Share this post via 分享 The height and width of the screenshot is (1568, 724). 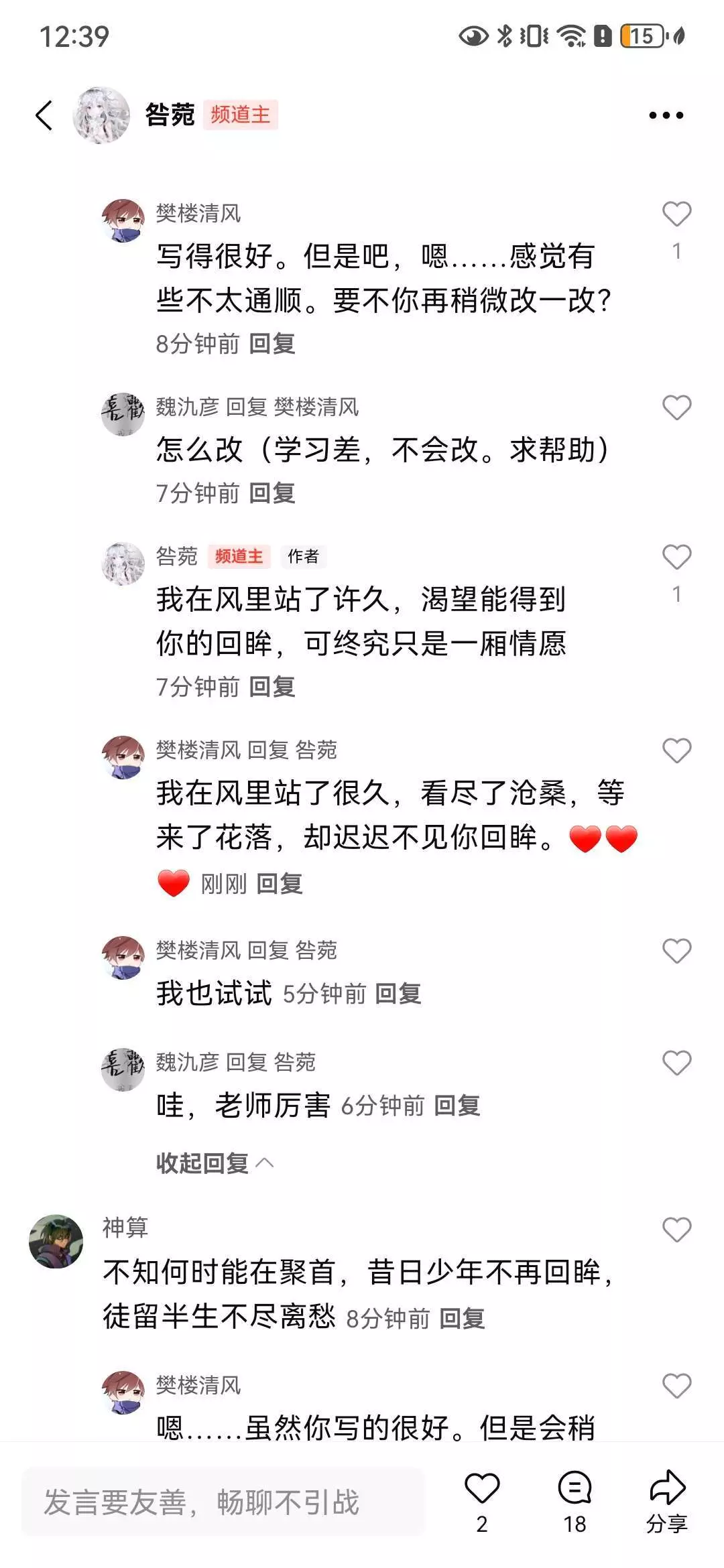(x=667, y=1503)
